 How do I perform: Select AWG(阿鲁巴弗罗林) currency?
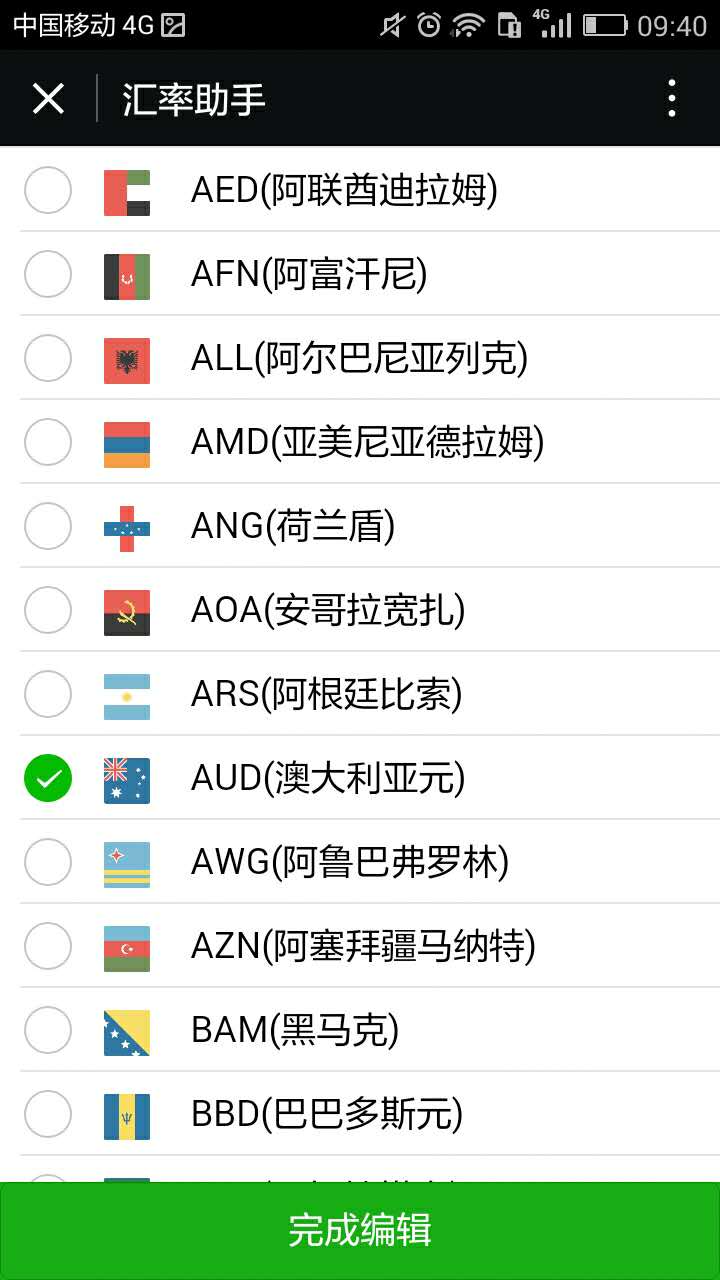48,862
